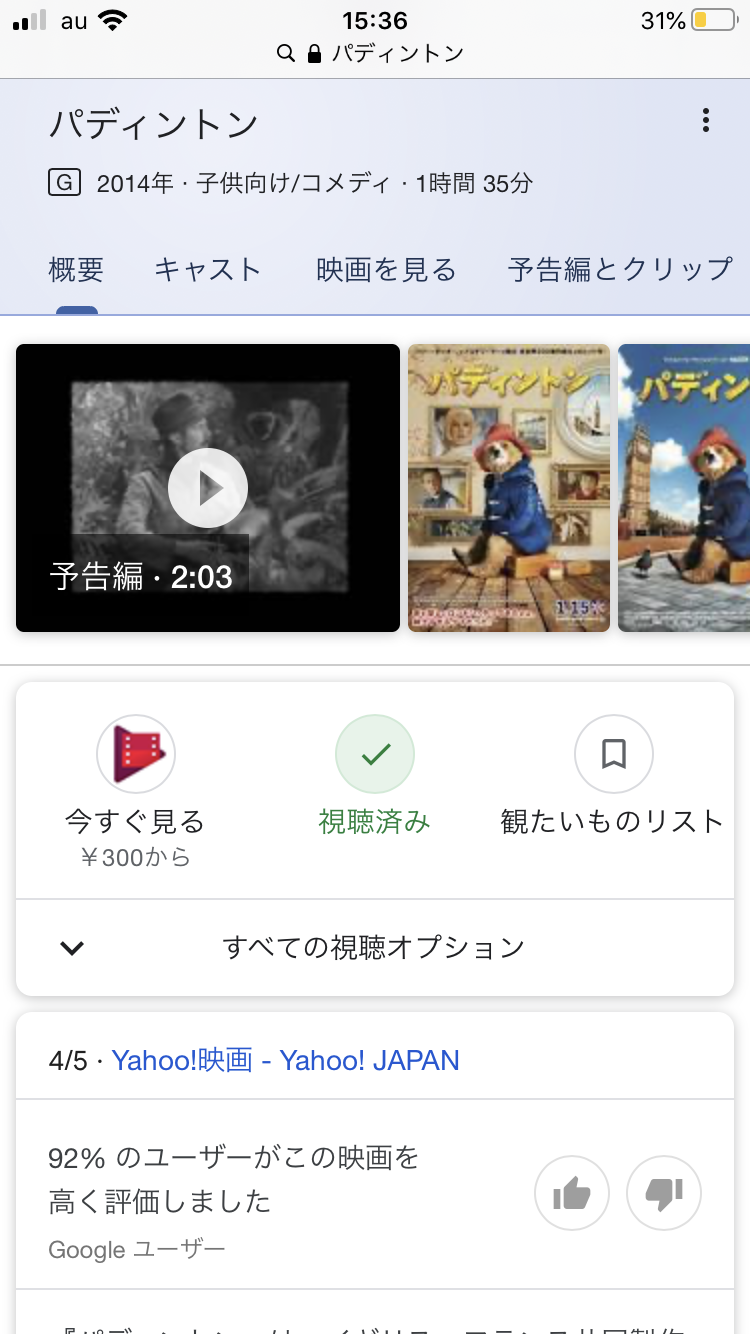Open the Paddington poster with picture frames
This screenshot has width=750, height=1334.
click(509, 488)
